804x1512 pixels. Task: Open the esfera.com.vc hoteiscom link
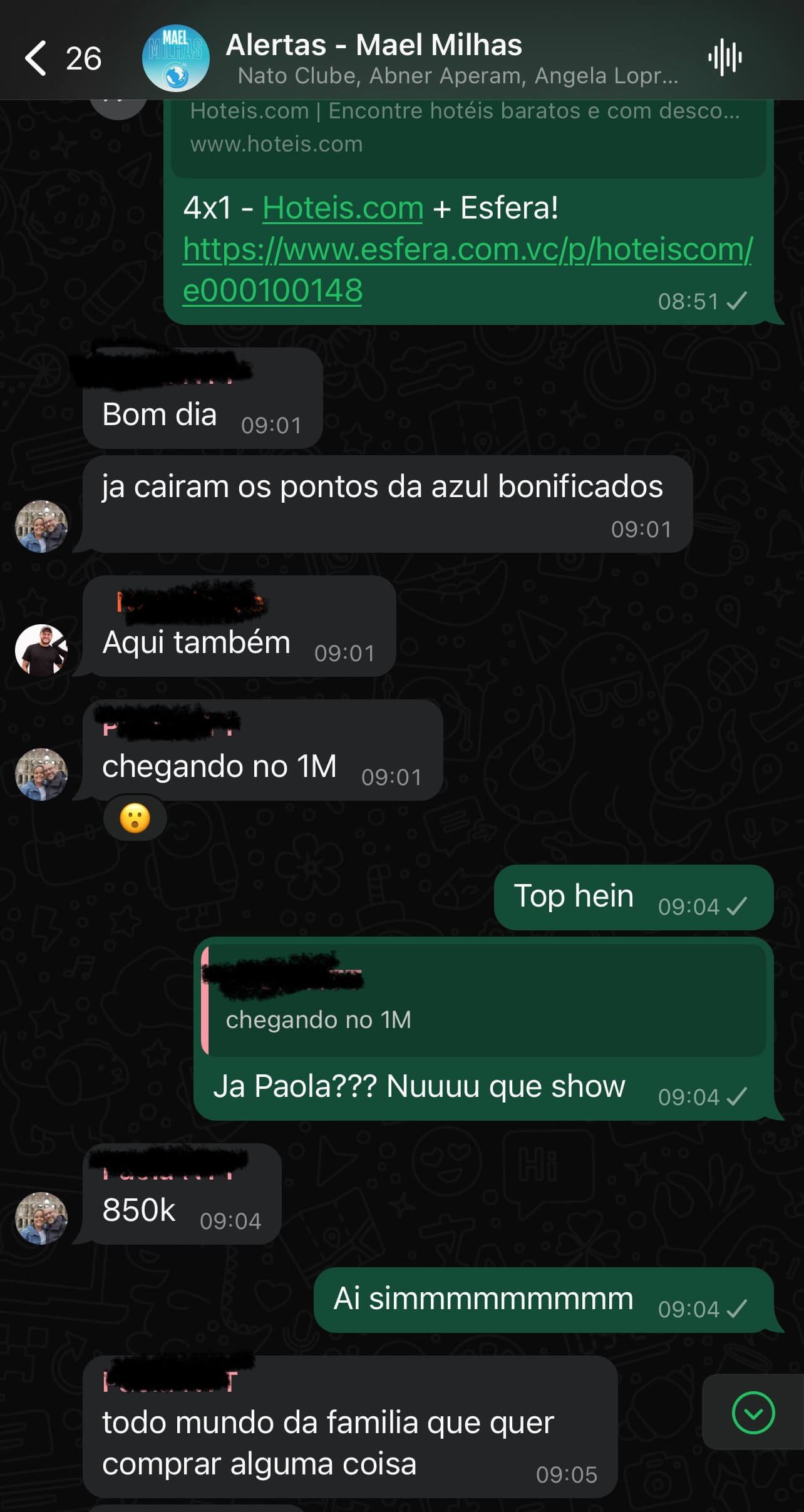click(467, 269)
